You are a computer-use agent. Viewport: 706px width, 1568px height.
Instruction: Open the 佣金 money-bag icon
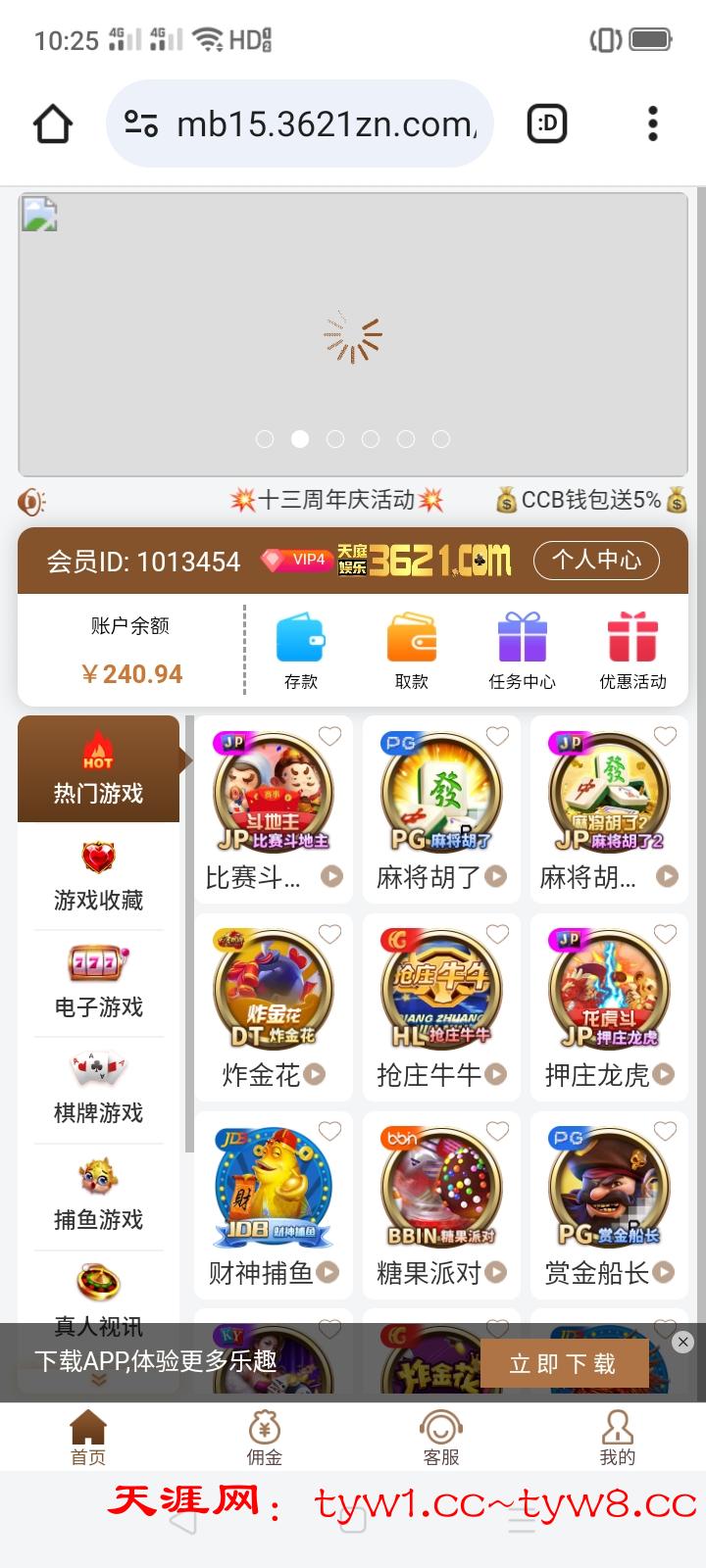pos(265,1434)
